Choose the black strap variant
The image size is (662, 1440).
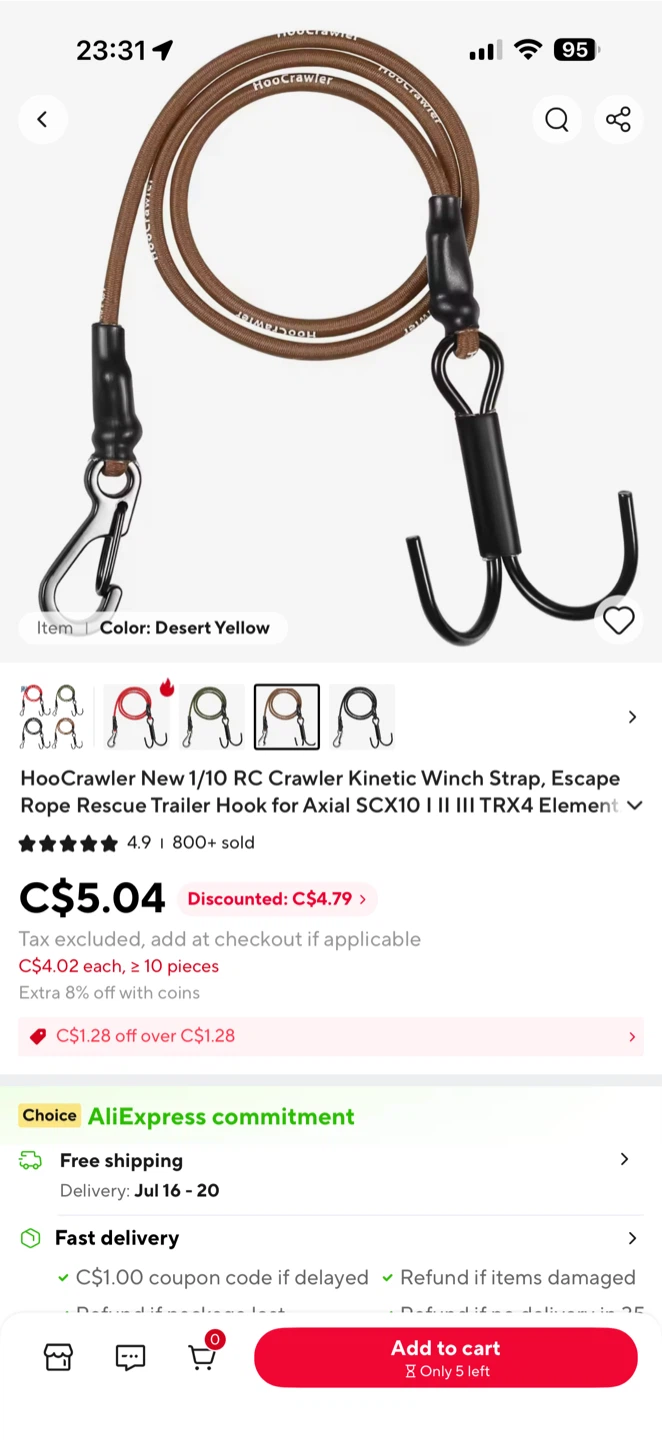tap(362, 717)
